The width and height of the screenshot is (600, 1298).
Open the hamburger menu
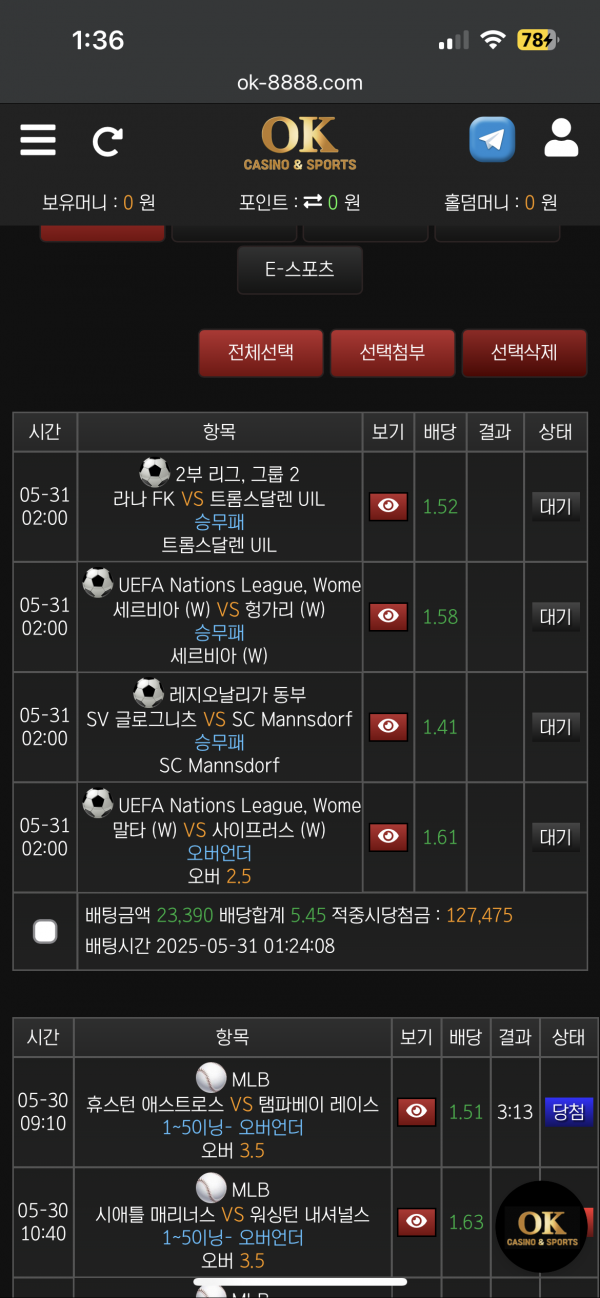[x=38, y=140]
